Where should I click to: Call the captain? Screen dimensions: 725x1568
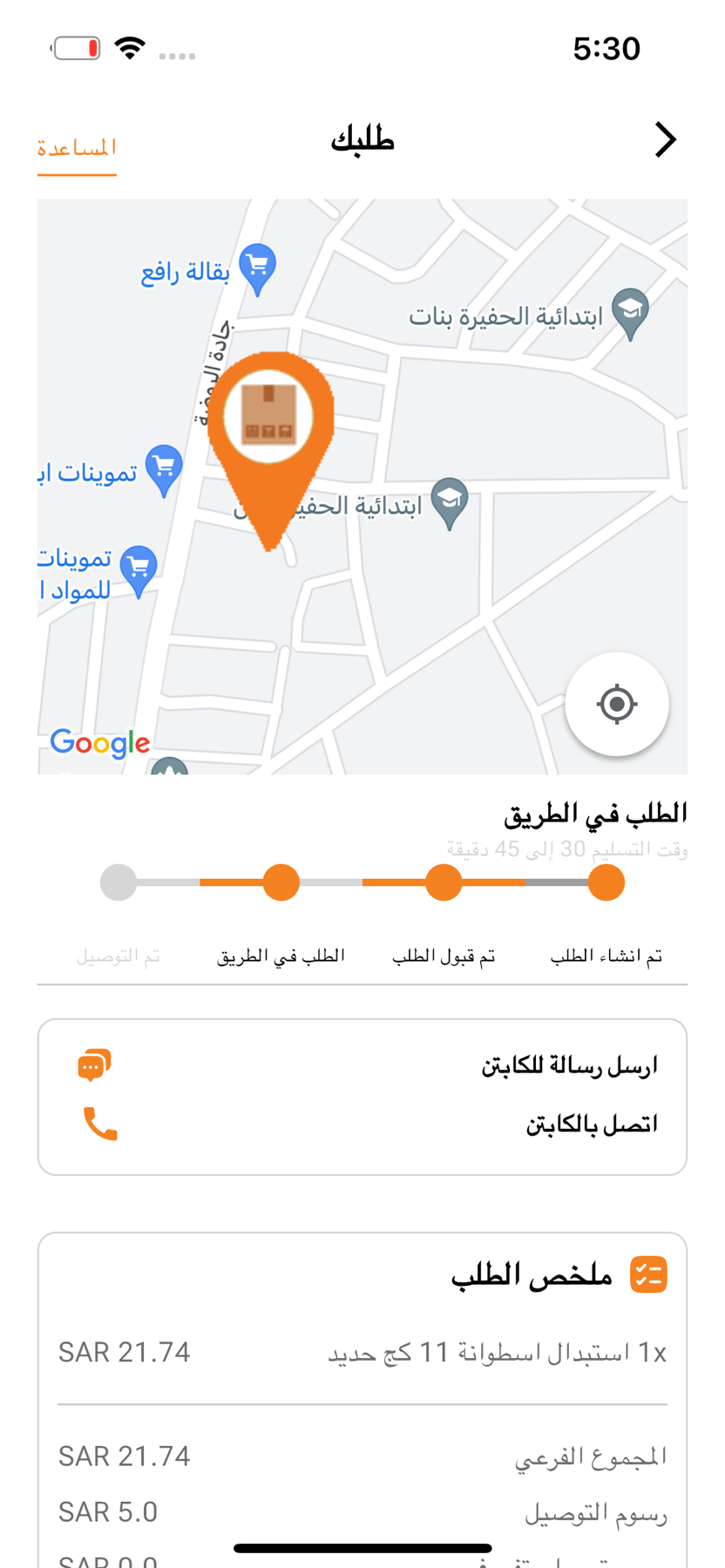[x=362, y=1124]
